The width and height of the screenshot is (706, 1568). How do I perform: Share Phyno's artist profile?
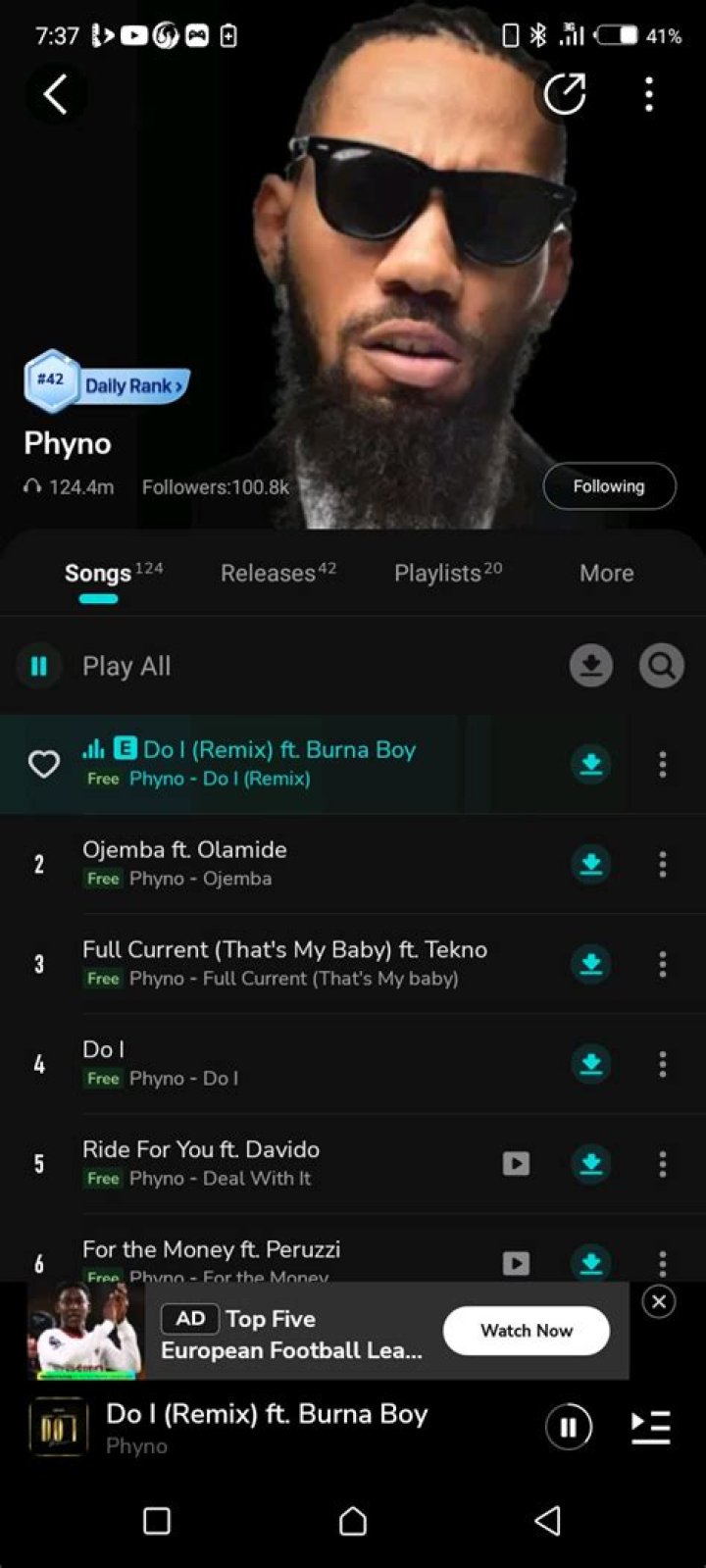click(565, 95)
